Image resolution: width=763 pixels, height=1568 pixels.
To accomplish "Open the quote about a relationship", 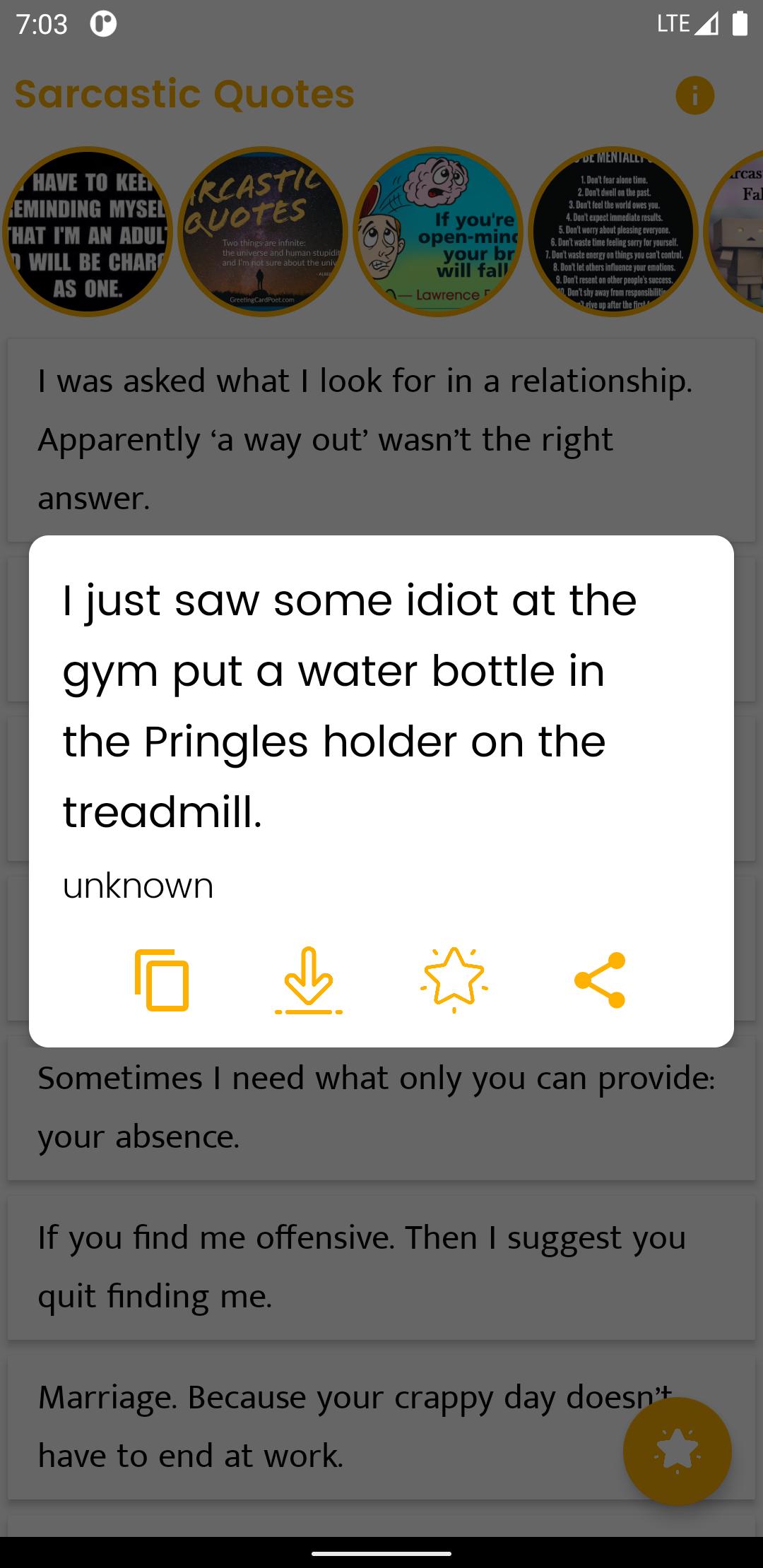I will point(381,439).
